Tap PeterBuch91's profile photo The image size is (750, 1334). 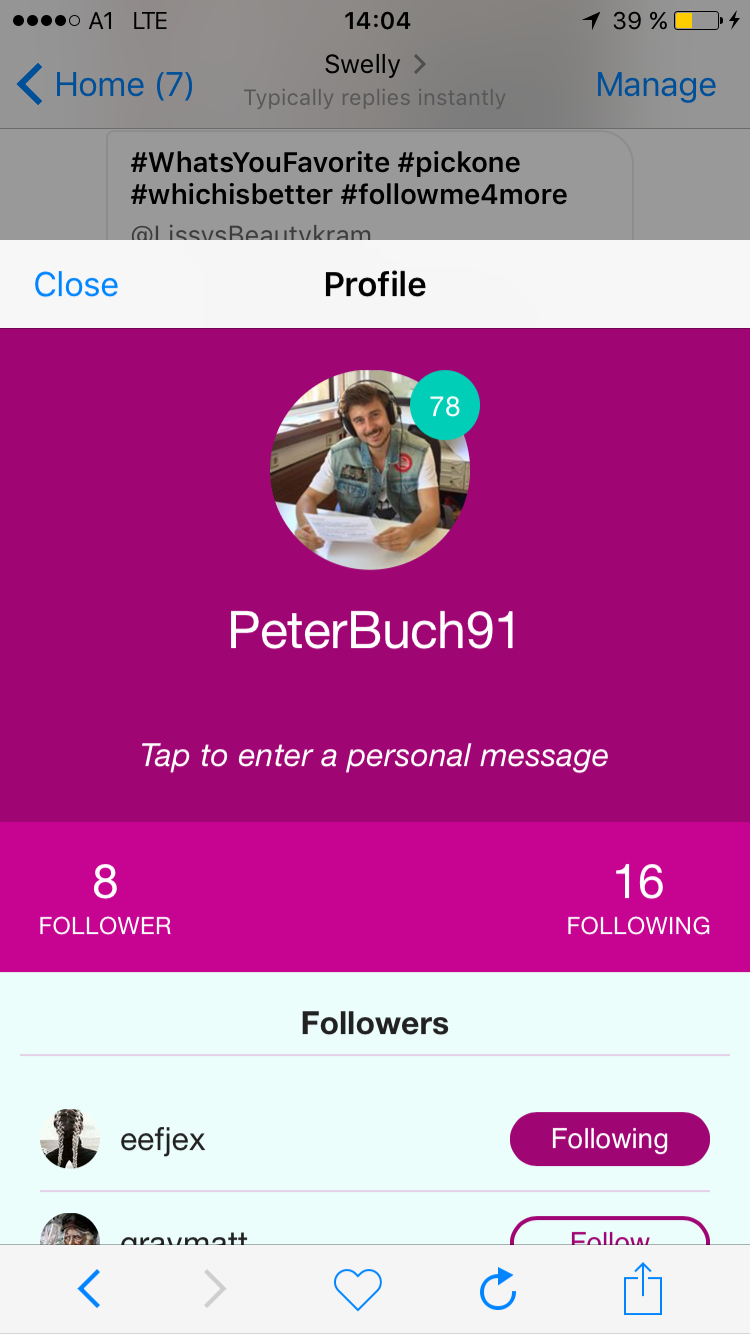370,470
